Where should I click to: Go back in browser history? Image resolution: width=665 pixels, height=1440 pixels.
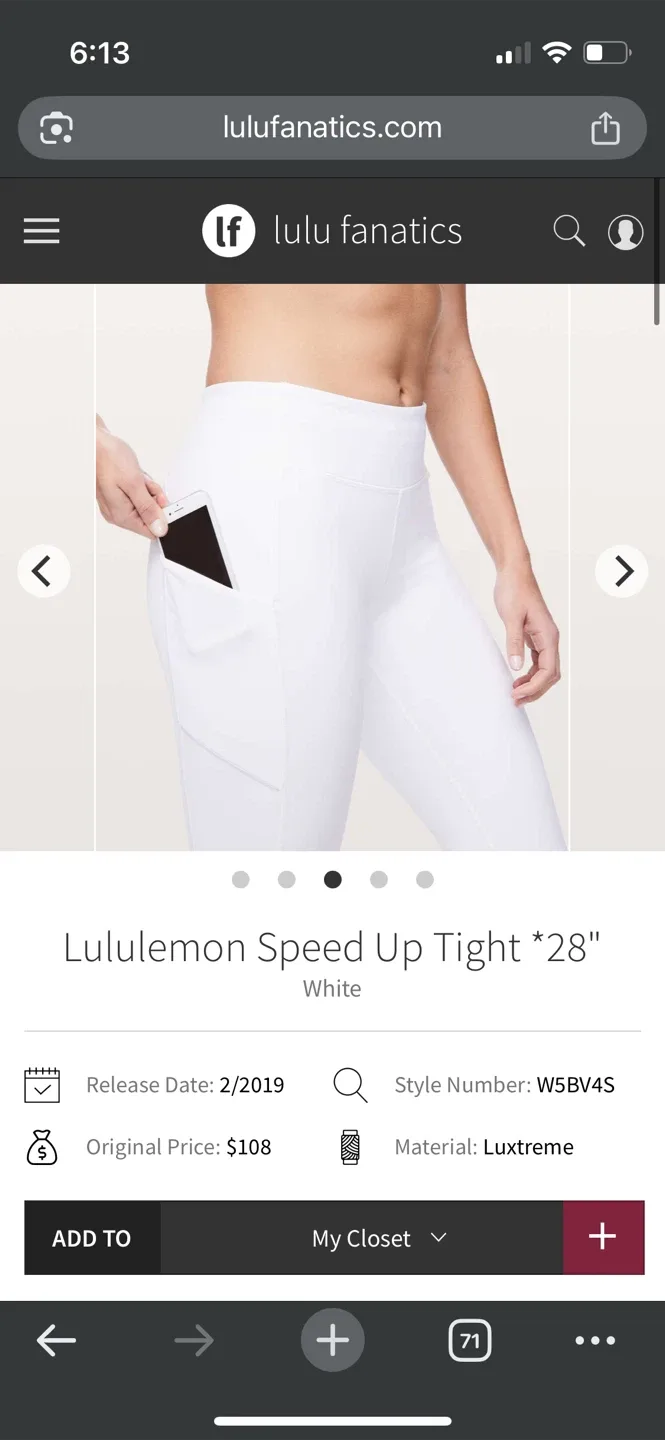pos(56,1341)
